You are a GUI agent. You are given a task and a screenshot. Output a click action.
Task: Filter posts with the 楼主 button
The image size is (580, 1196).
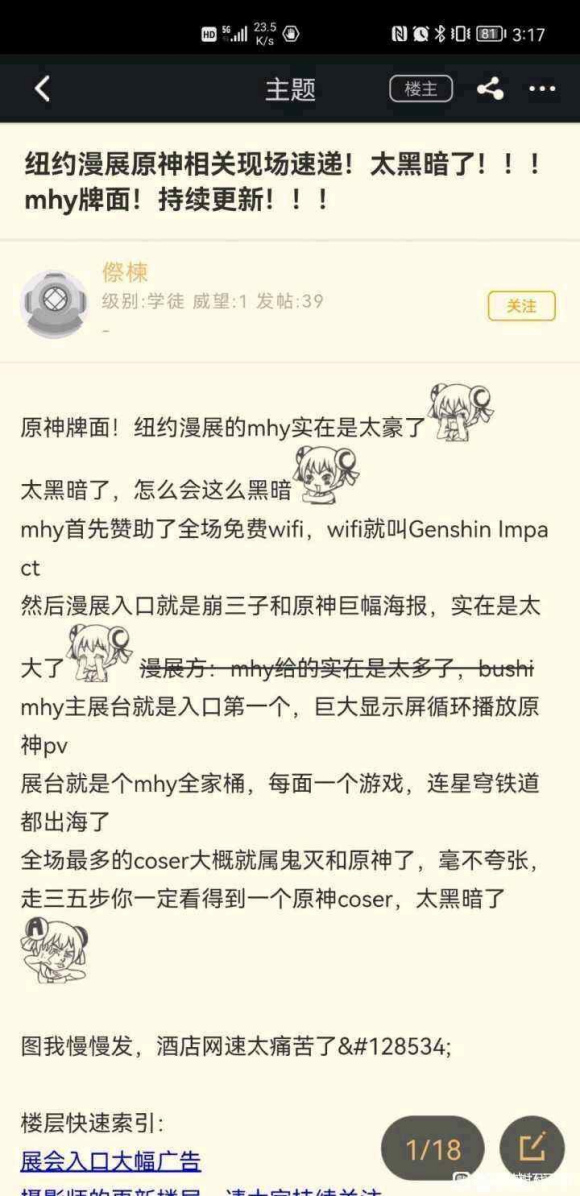click(x=420, y=89)
